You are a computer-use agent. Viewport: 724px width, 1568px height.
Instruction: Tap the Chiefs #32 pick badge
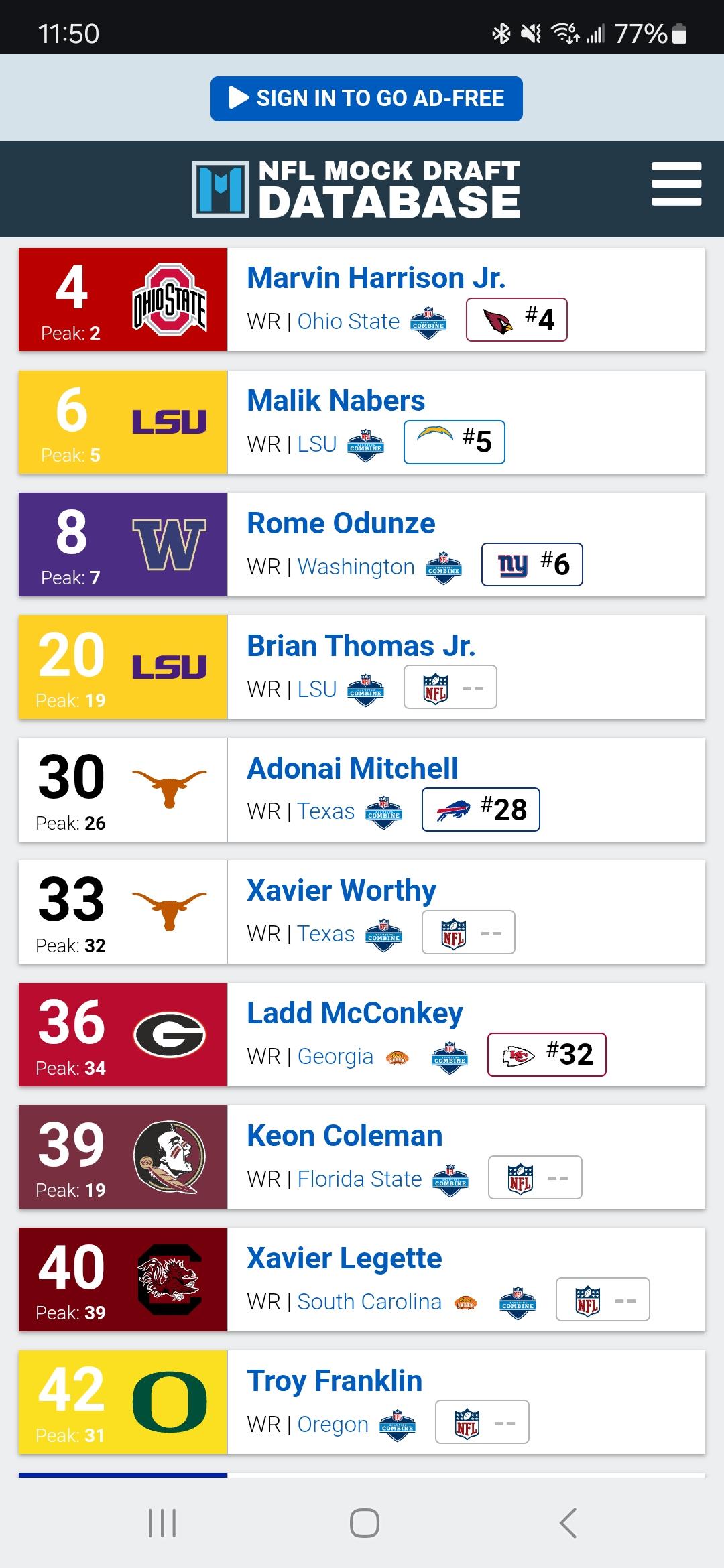point(547,1055)
